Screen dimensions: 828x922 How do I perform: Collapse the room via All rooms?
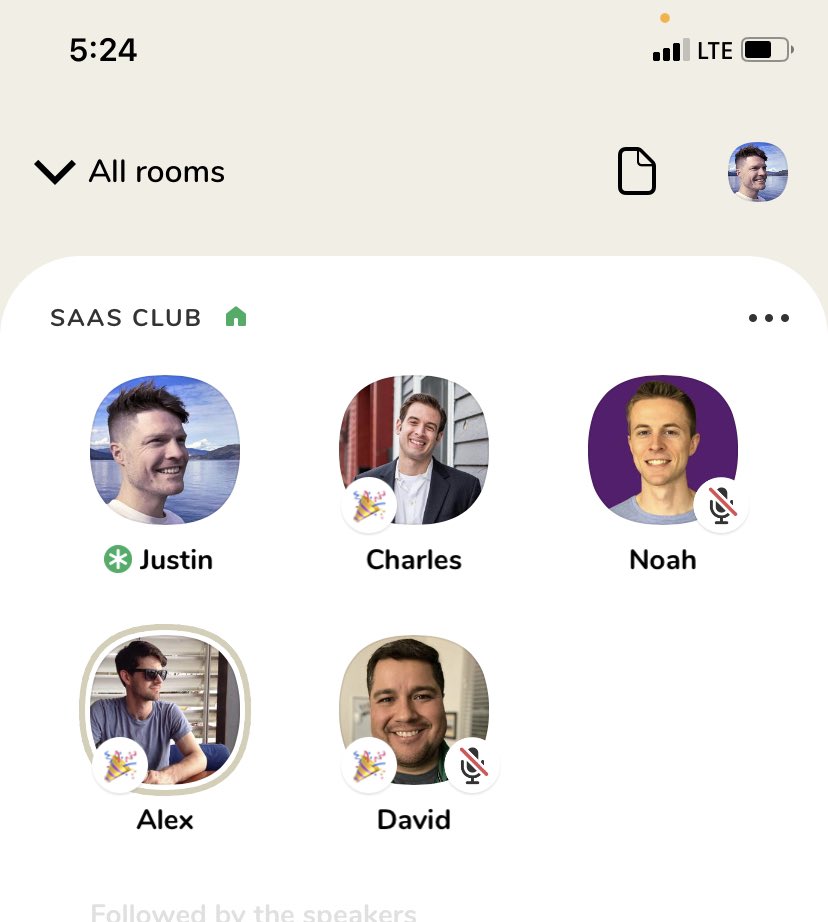tap(130, 172)
